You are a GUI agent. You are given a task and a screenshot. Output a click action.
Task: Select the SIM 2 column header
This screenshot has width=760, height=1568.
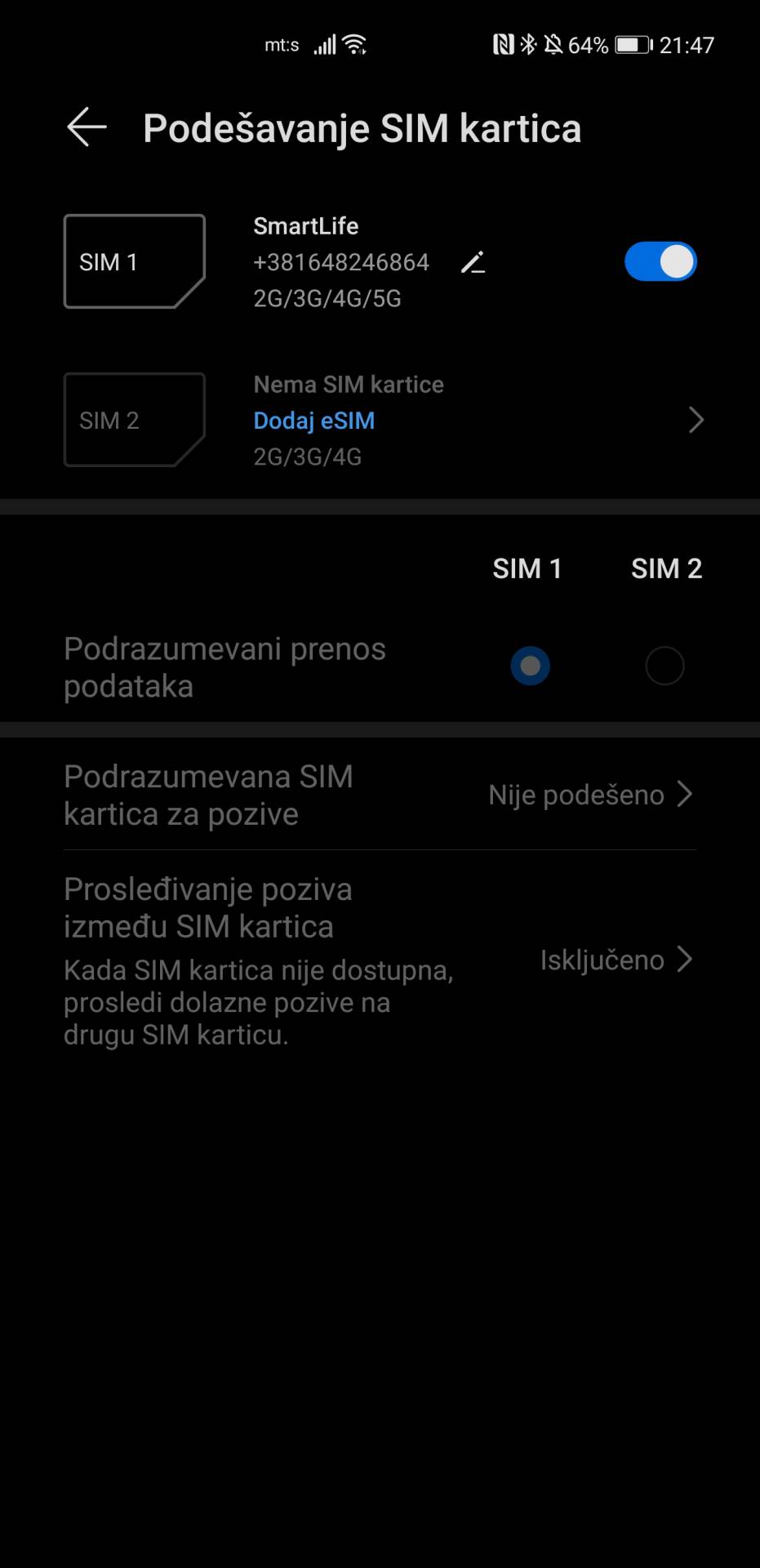click(x=666, y=568)
